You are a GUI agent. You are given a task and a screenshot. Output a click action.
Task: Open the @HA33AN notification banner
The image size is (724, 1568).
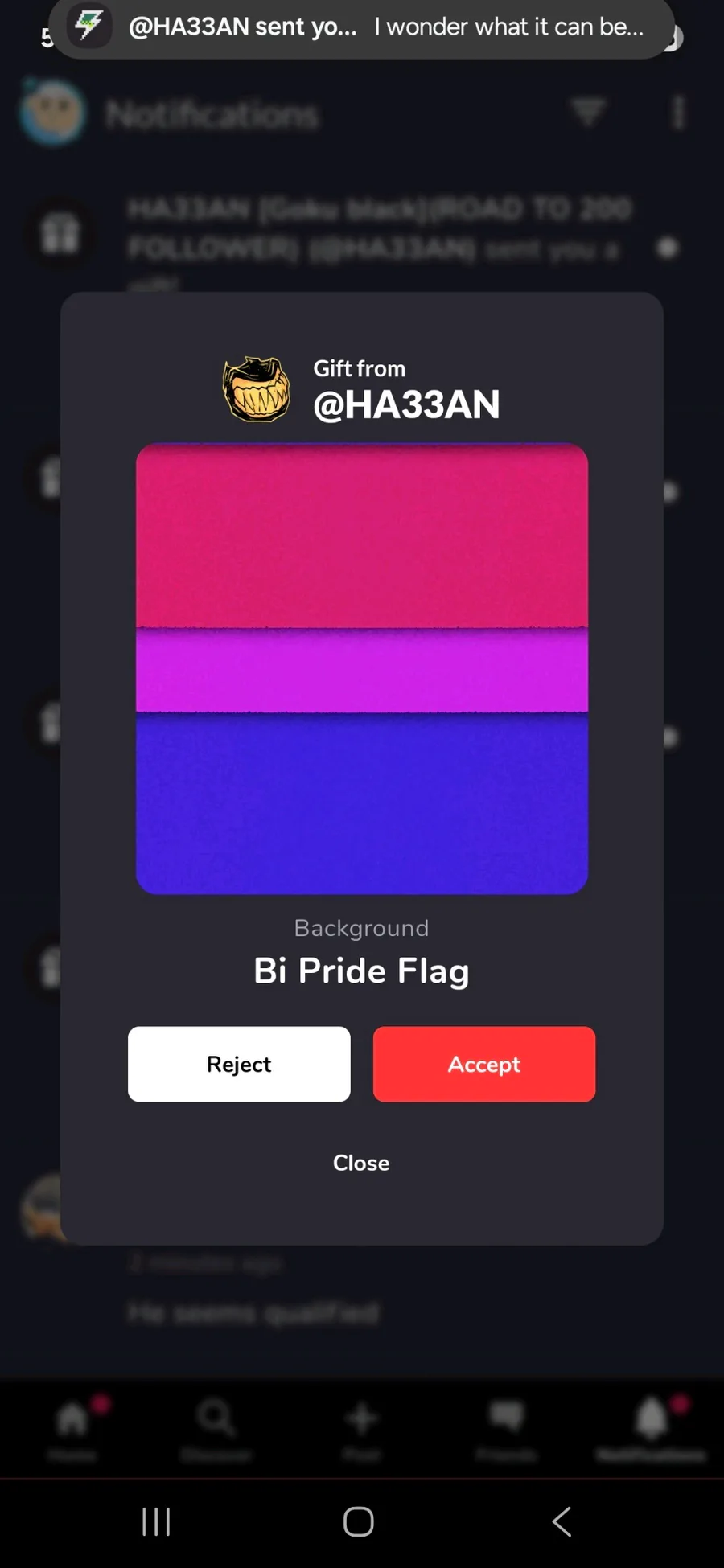361,28
